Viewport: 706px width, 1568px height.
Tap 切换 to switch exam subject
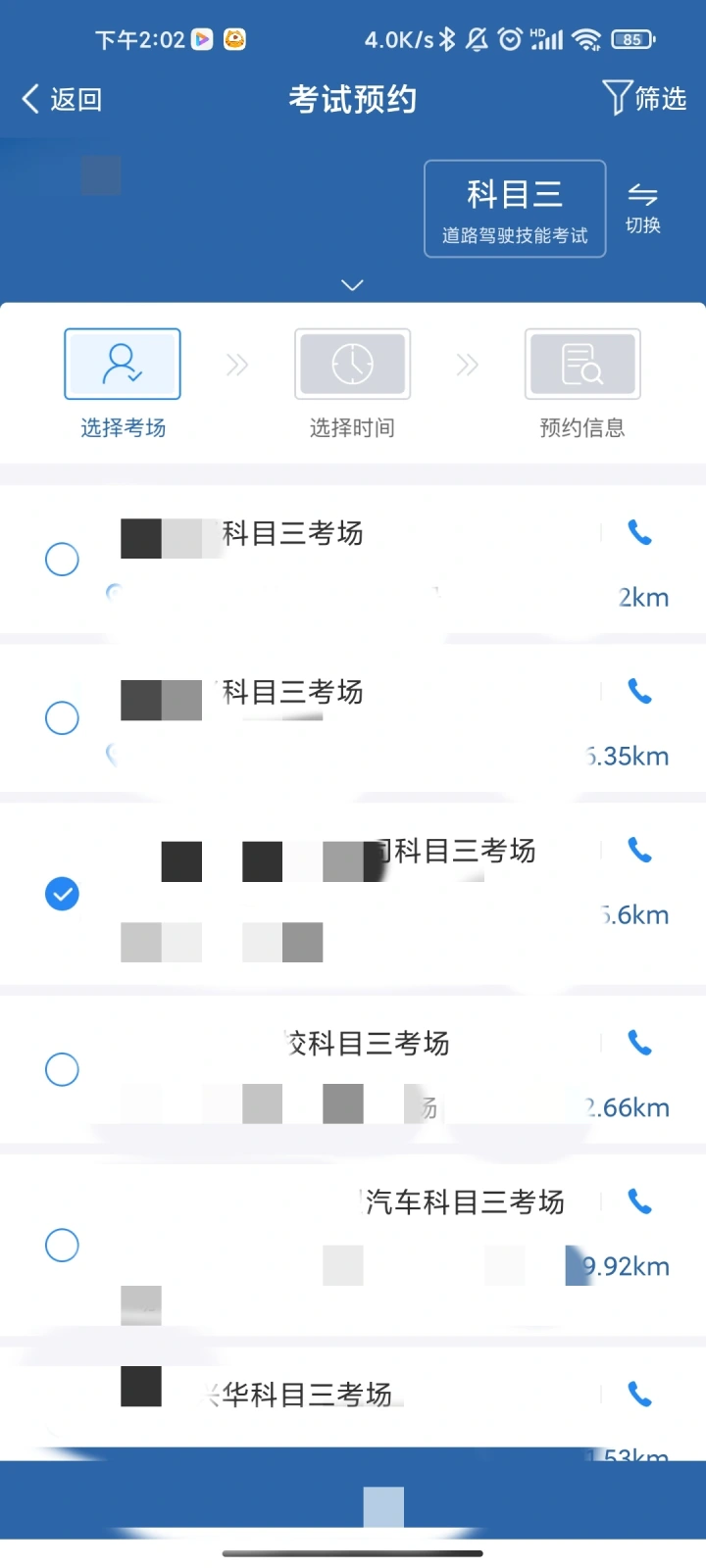point(642,209)
